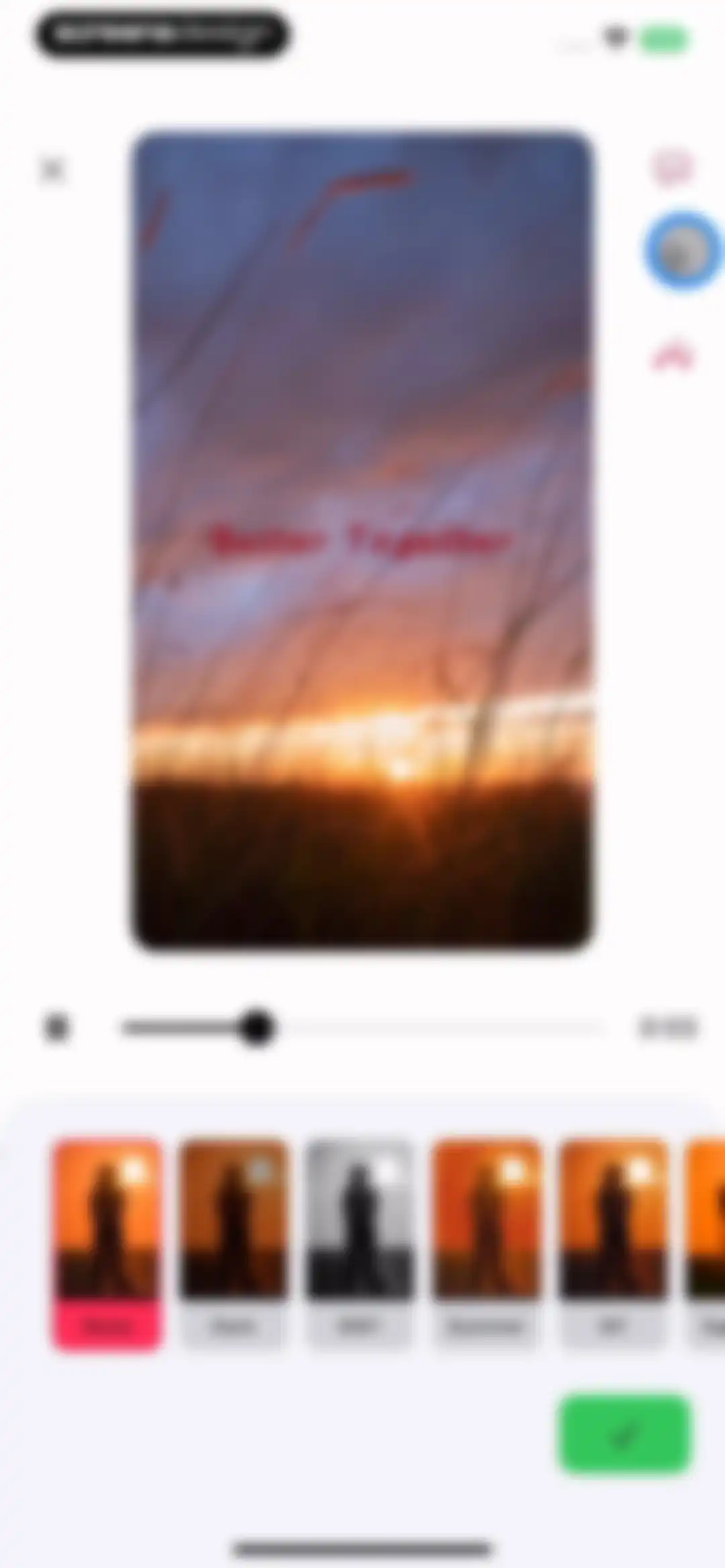
Task: Open the blue-ringed filters tool icon
Action: [684, 250]
